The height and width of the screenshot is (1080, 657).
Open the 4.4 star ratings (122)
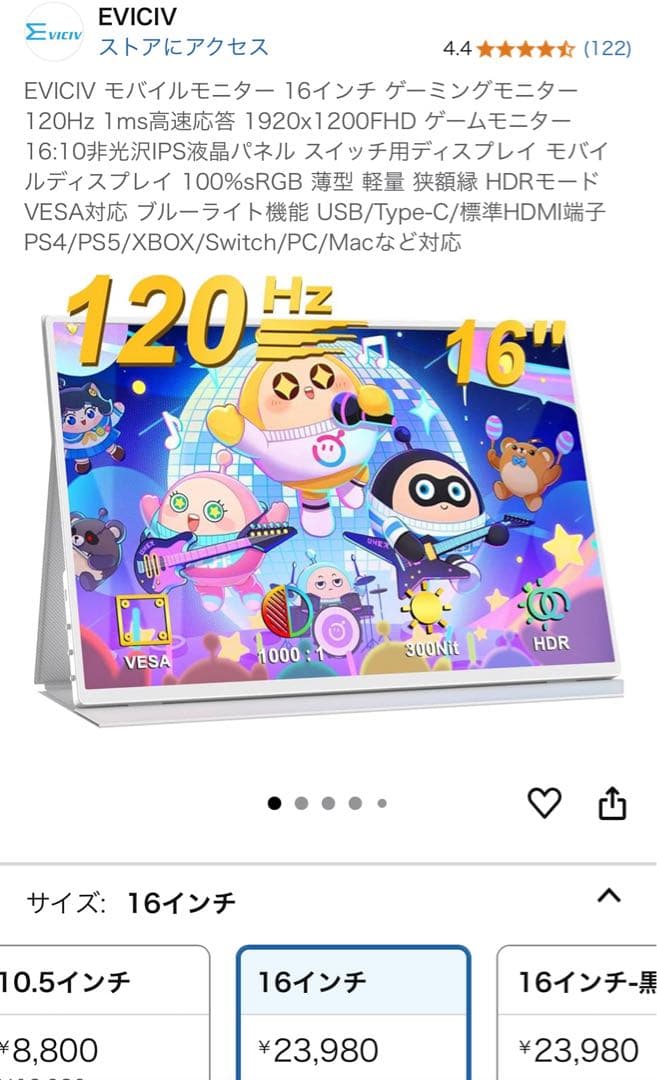click(536, 47)
